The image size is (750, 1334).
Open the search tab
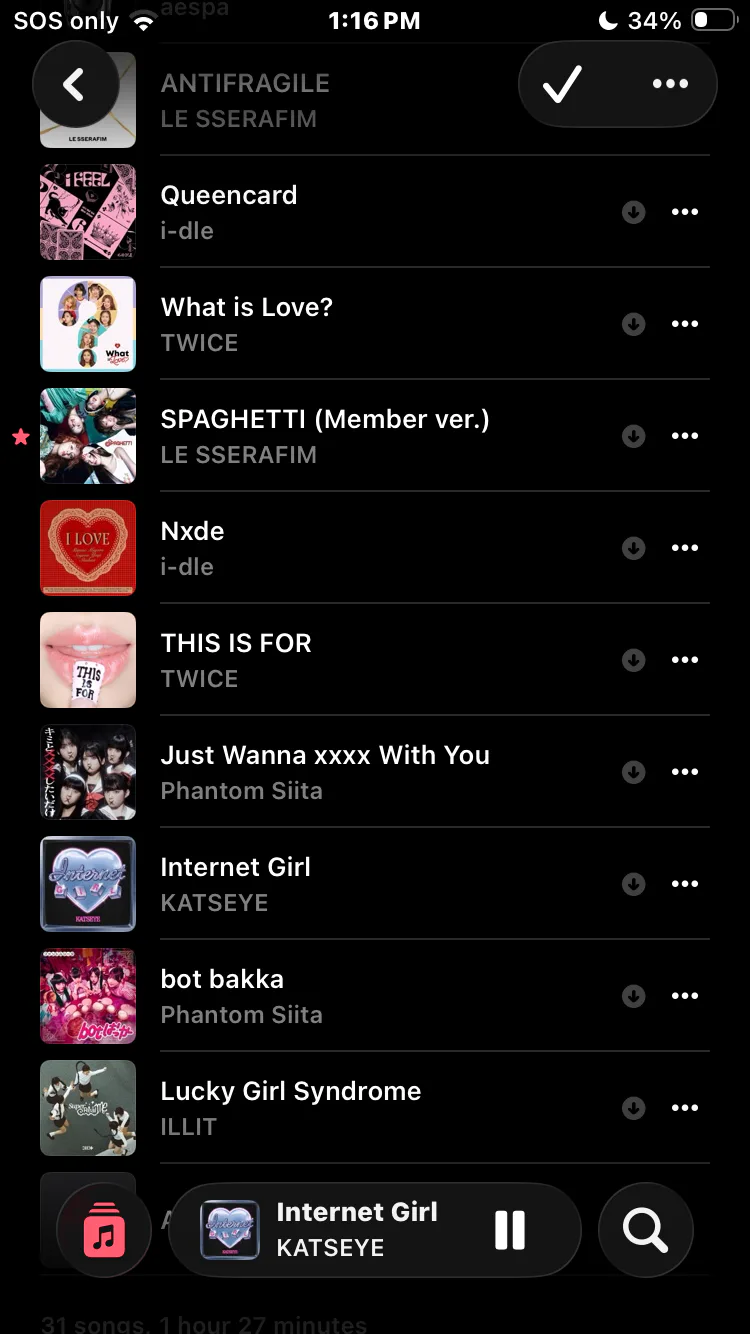pyautogui.click(x=645, y=1230)
